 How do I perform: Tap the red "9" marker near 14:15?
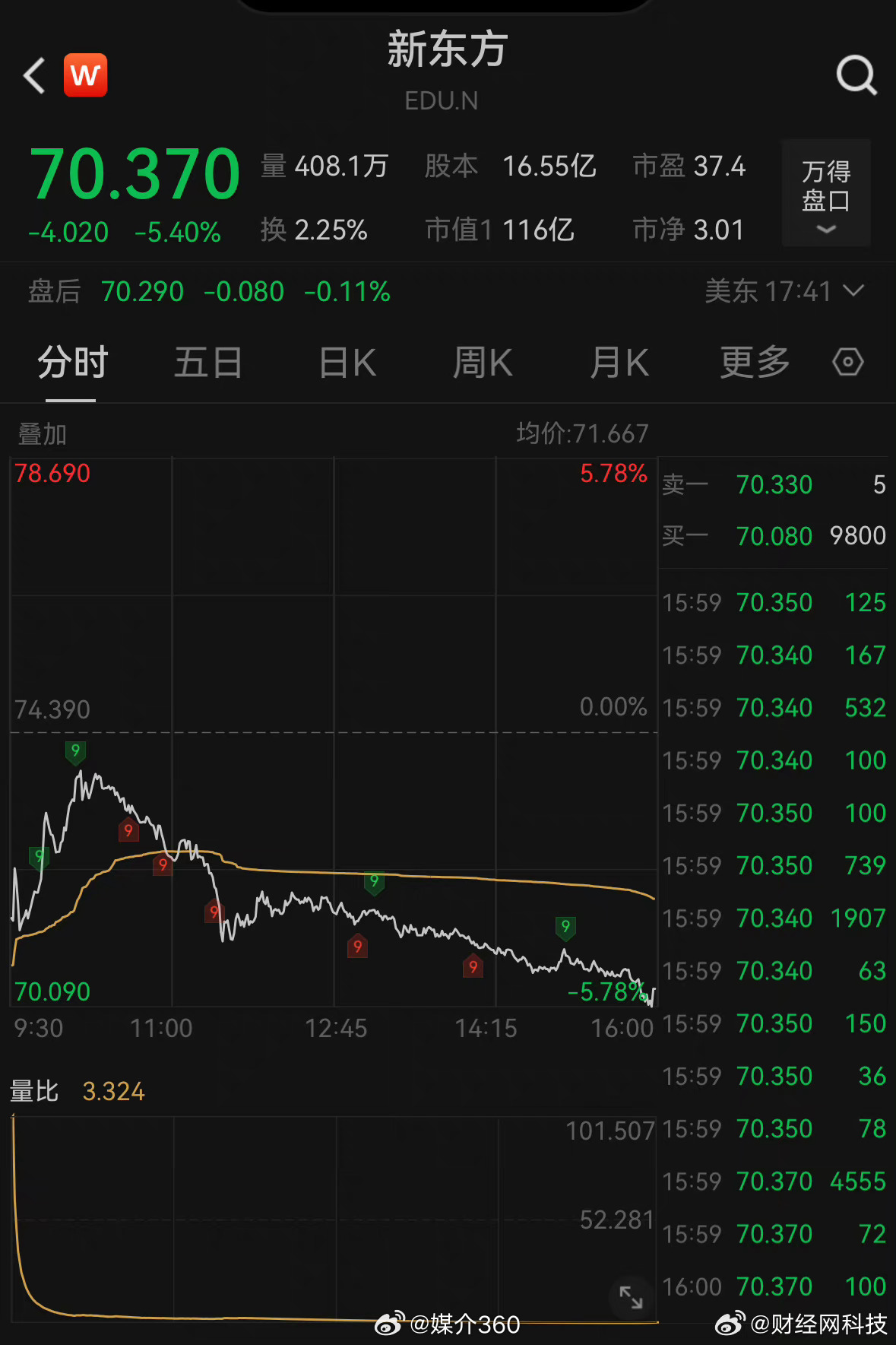click(x=473, y=966)
